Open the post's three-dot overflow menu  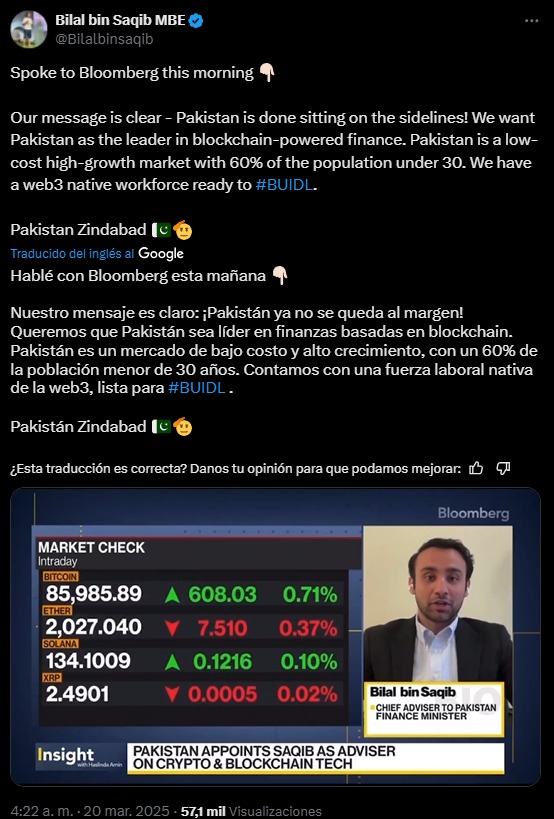[x=531, y=20]
